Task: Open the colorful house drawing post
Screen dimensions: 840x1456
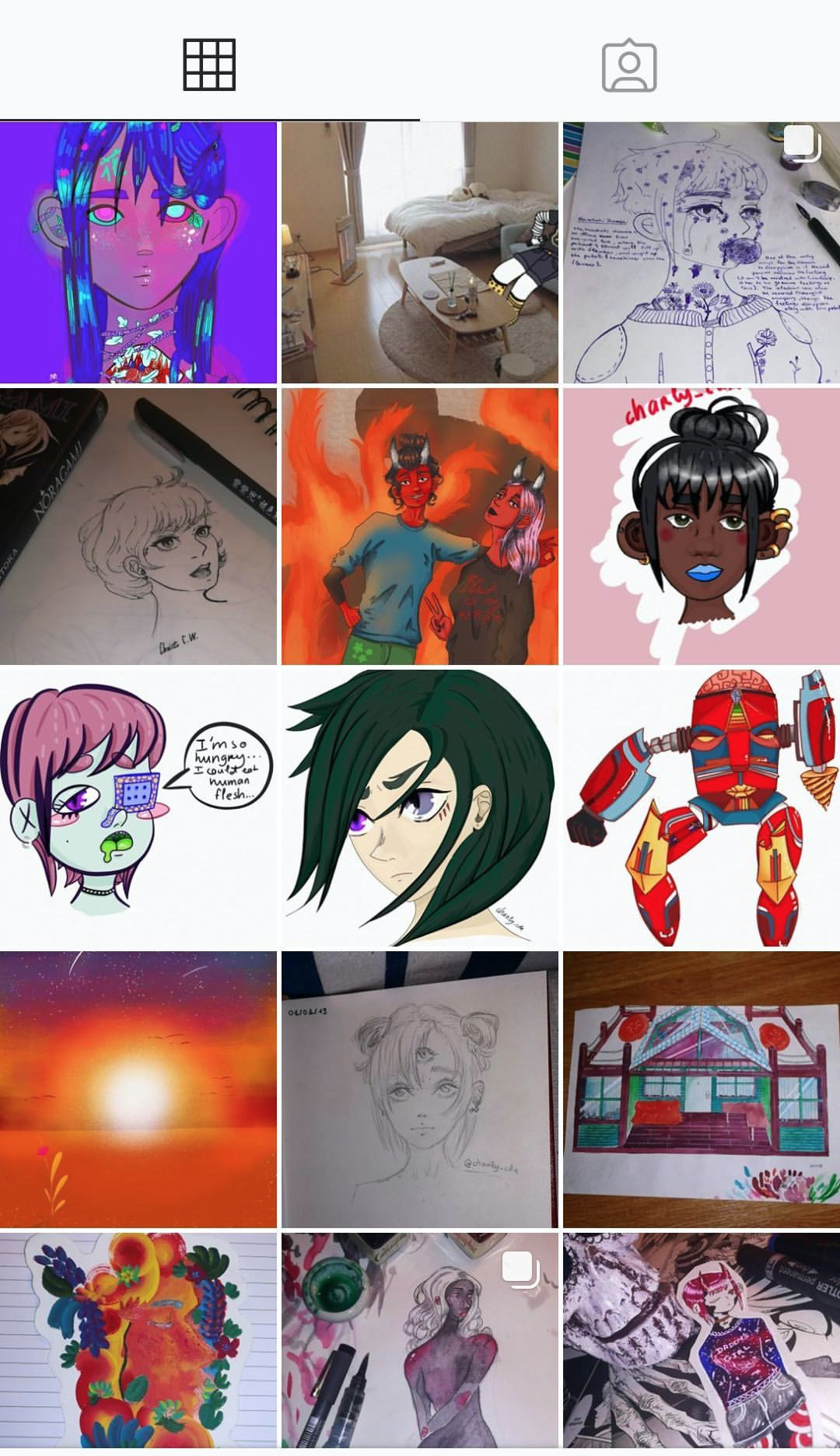Action: [x=701, y=1090]
